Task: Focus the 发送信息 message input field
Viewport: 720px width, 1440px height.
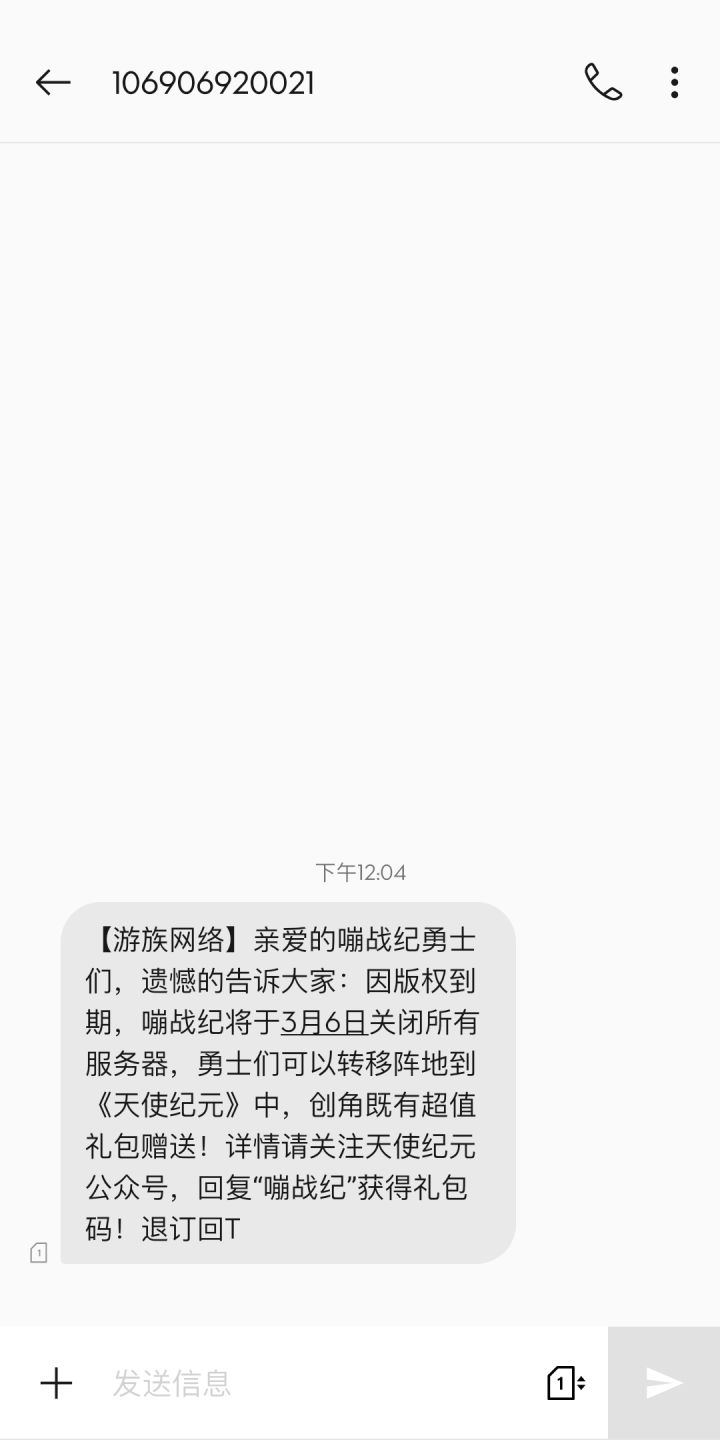Action: click(320, 1383)
